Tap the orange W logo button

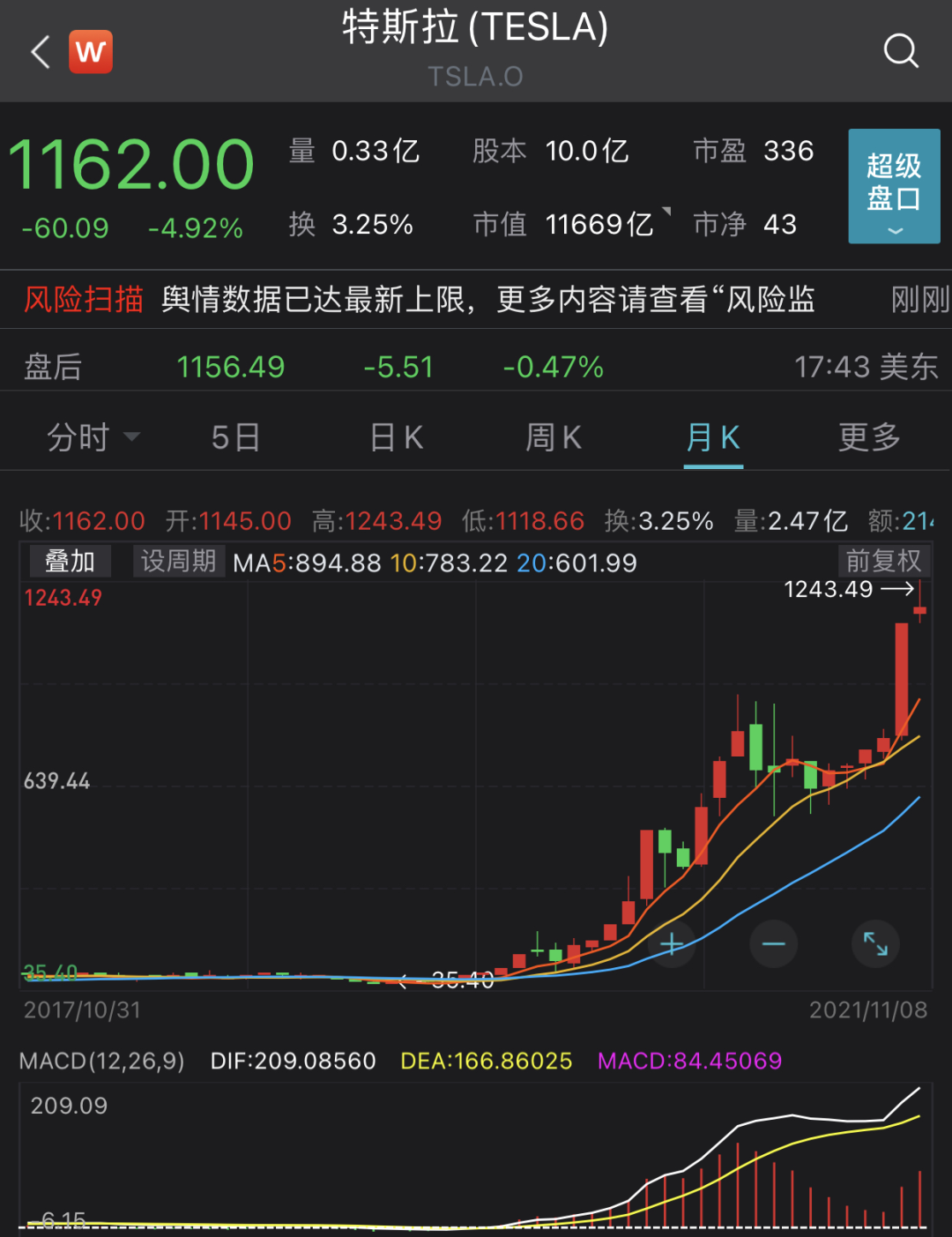[91, 52]
